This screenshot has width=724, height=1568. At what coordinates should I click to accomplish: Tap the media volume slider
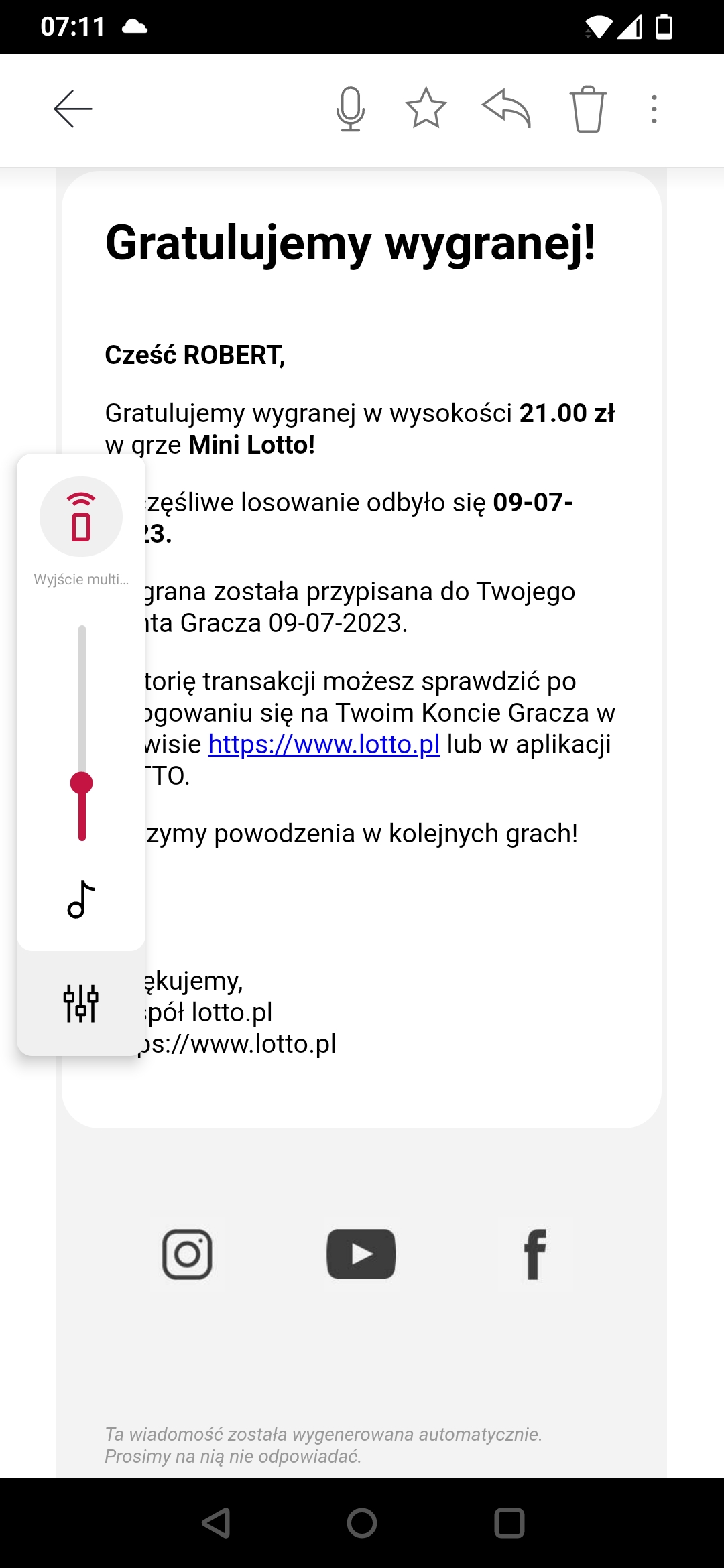pos(82,732)
